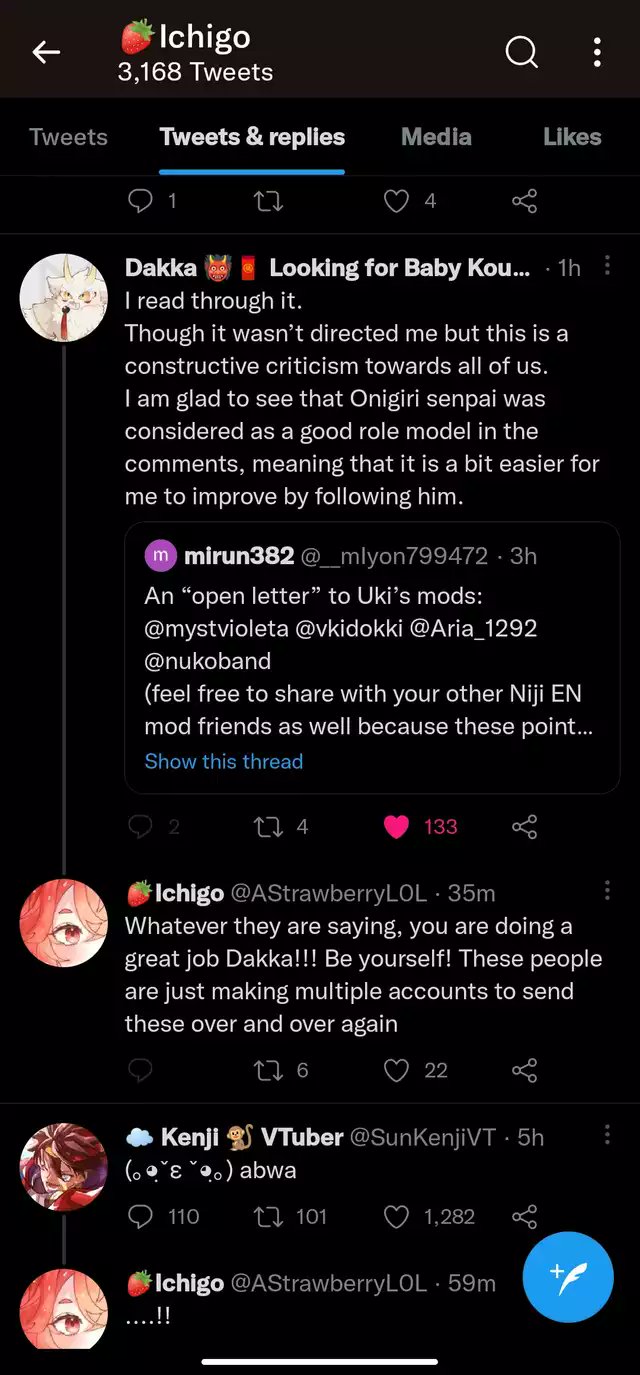Image resolution: width=640 pixels, height=1375 pixels.
Task: Show this thread link
Action: pos(223,761)
